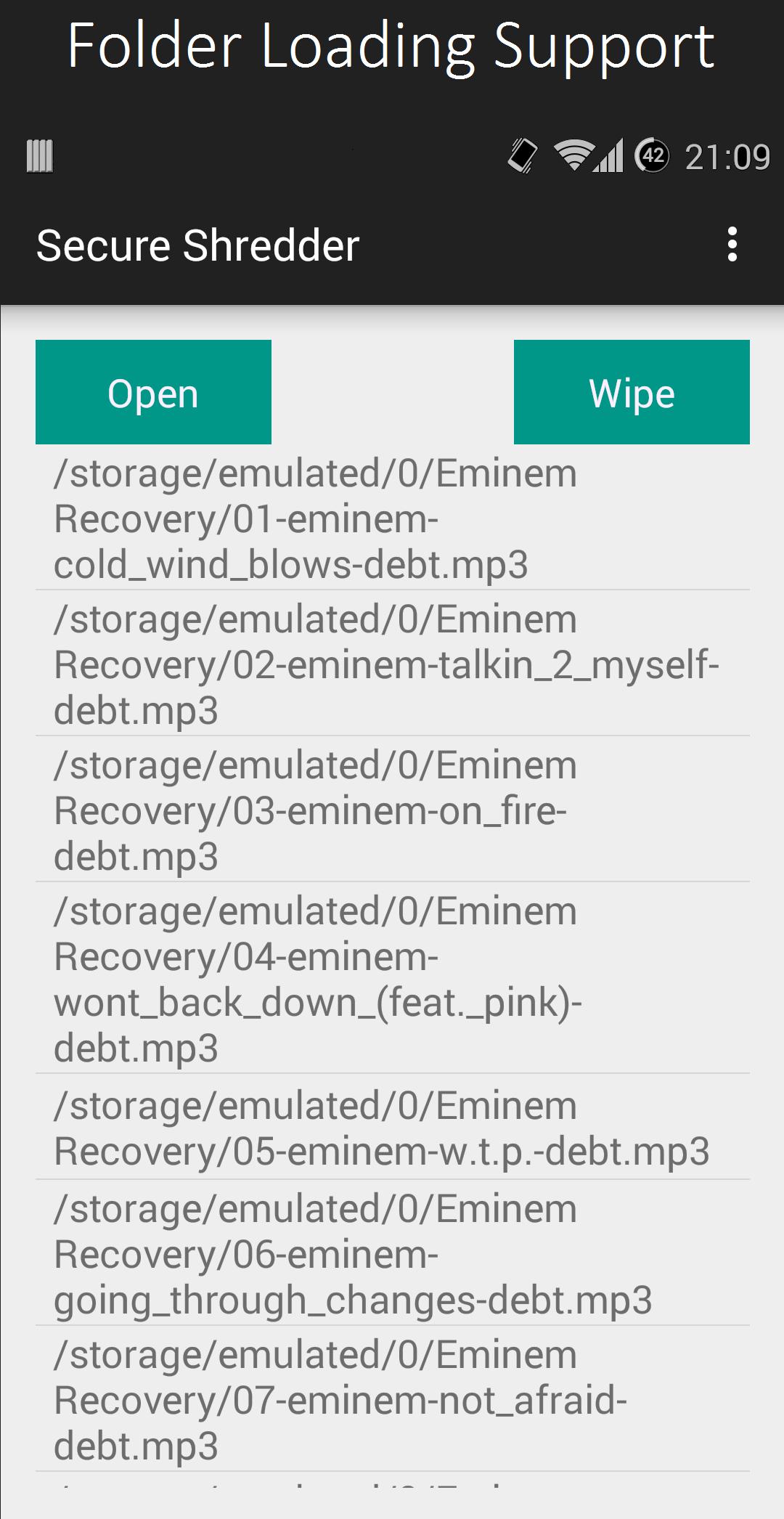Image resolution: width=784 pixels, height=1519 pixels.
Task: Tap the Wipe button
Action: coord(631,392)
